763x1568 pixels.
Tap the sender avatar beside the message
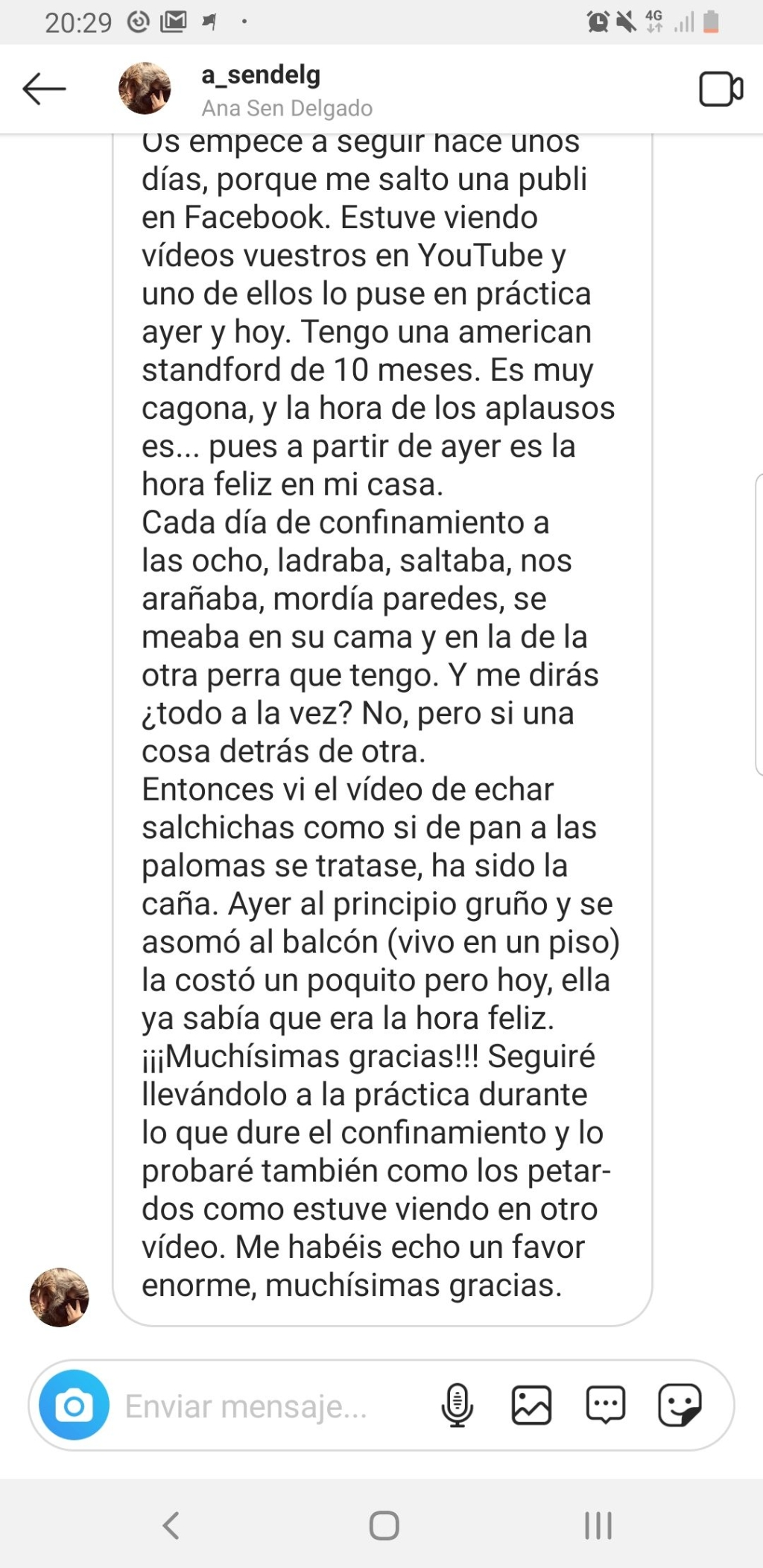60,1297
